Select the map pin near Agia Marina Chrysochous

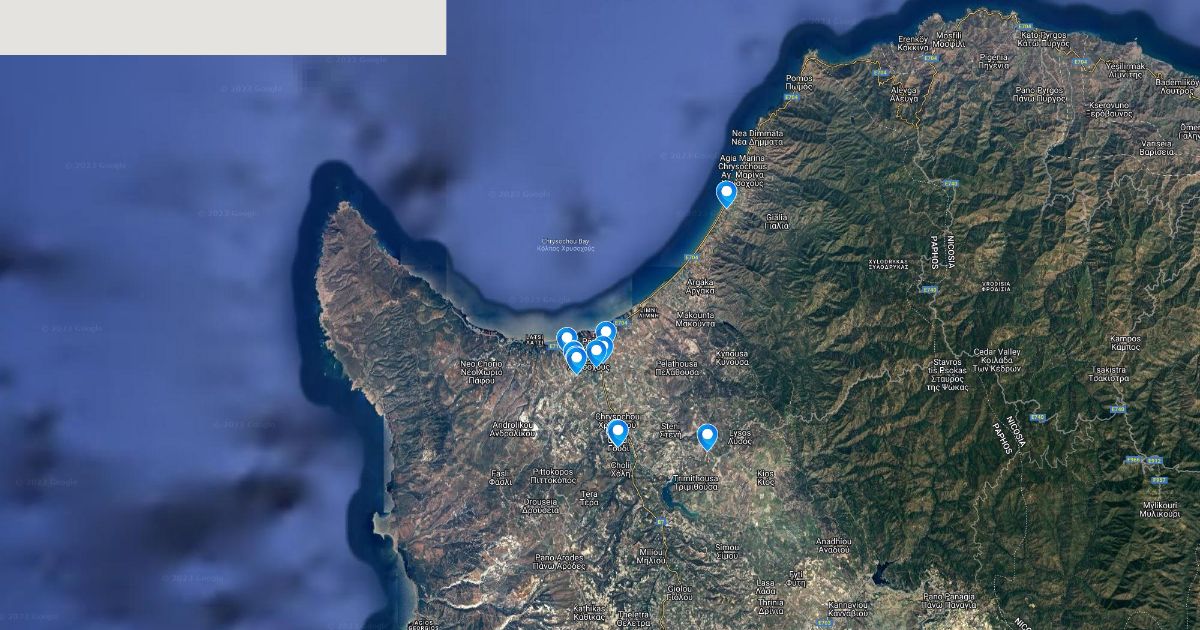(726, 193)
